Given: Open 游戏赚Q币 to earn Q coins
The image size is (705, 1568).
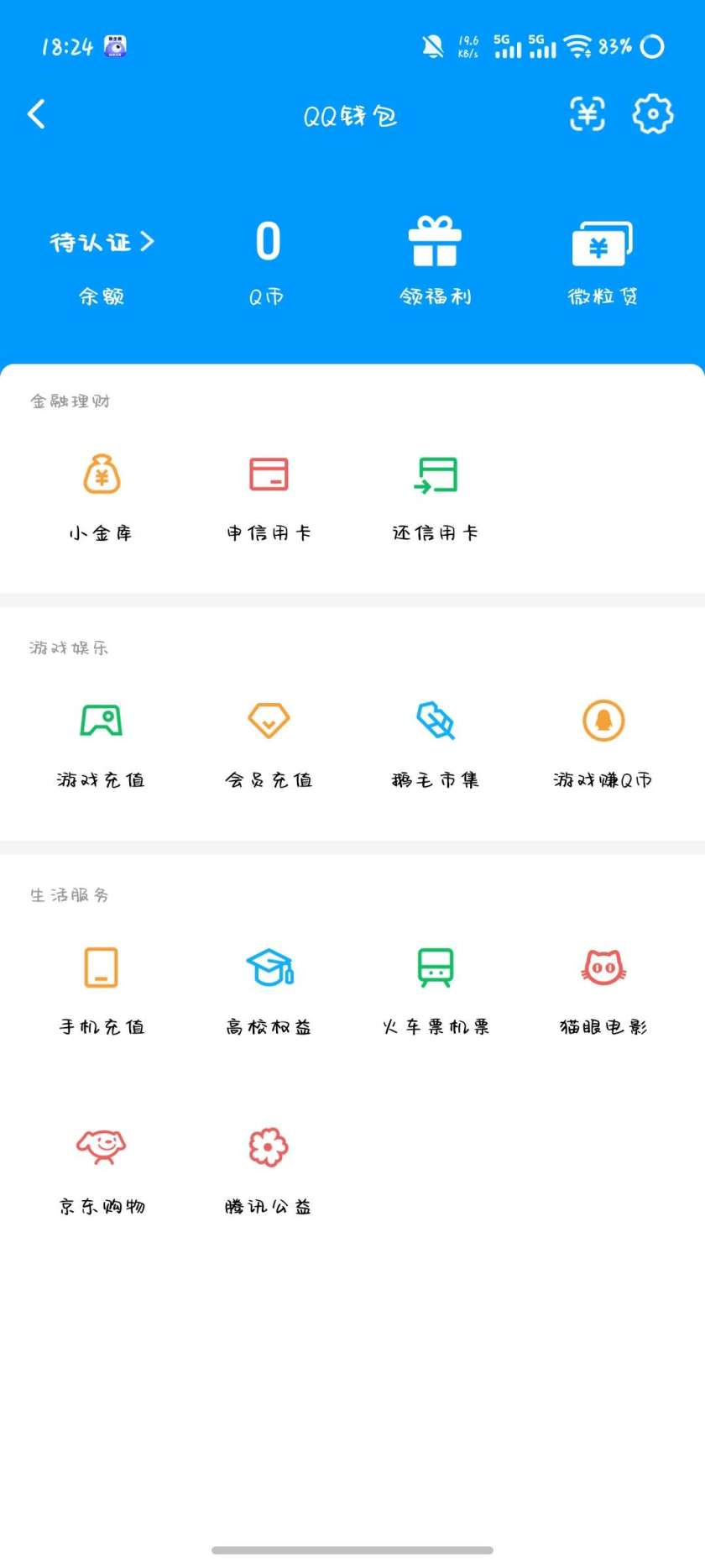Looking at the screenshot, I should pyautogui.click(x=603, y=743).
